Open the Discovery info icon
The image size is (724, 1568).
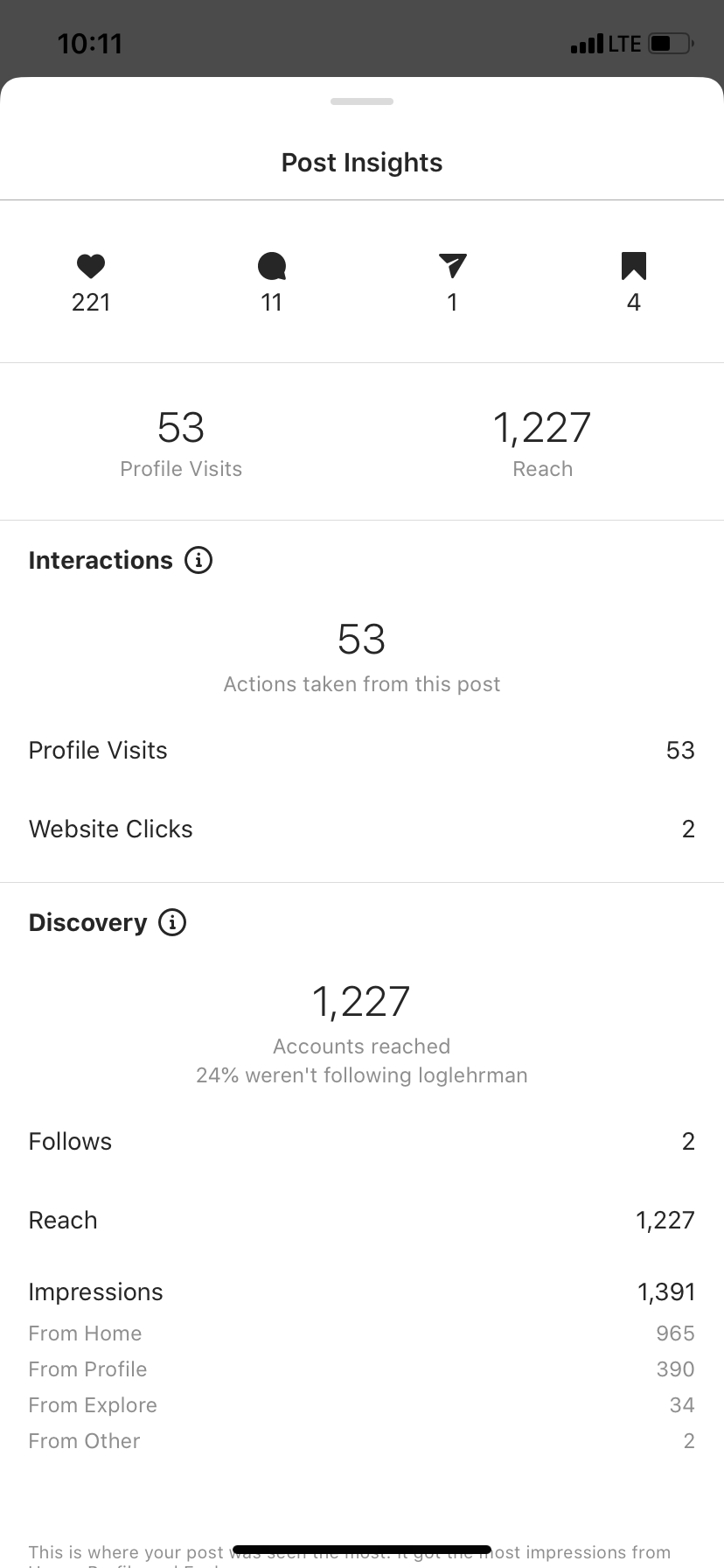(172, 922)
